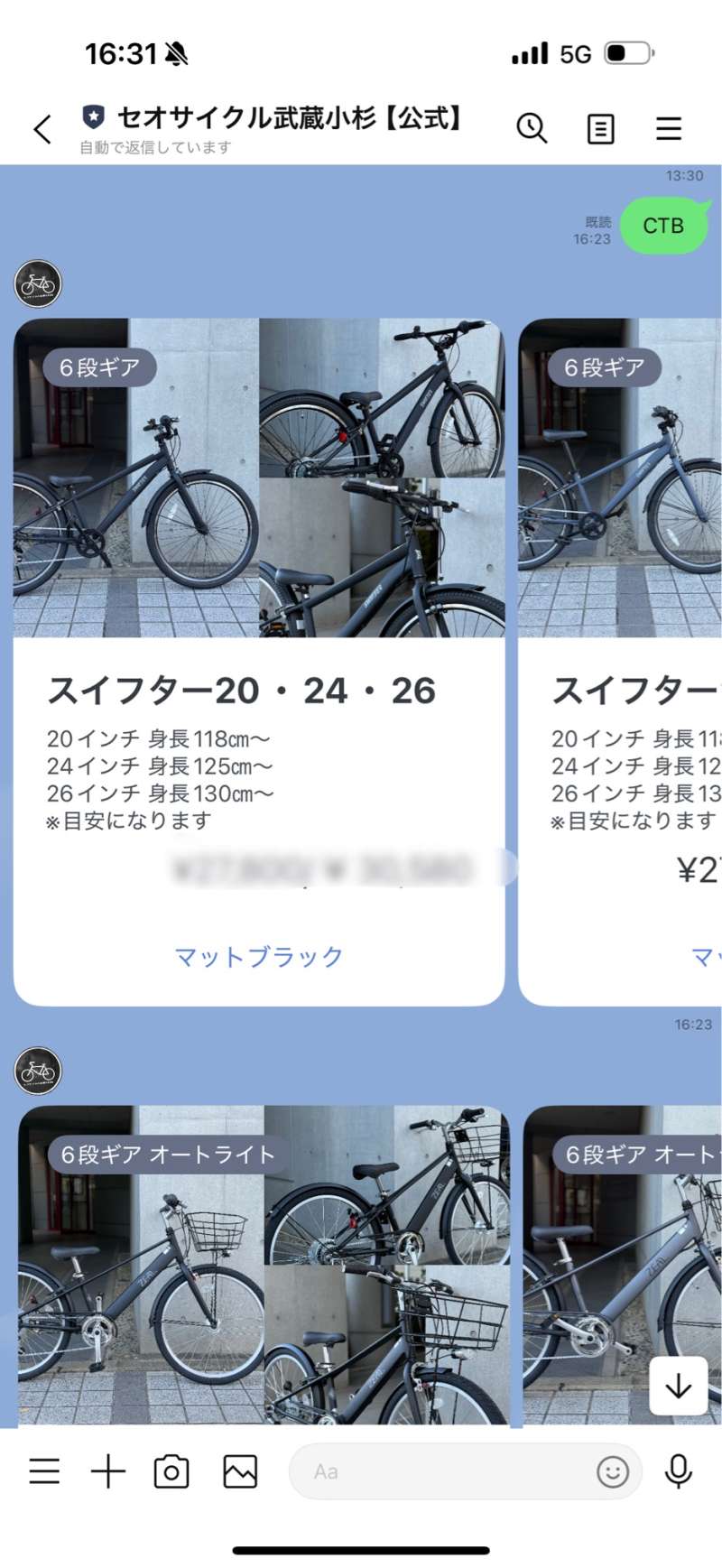Viewport: 722px width, 1568px height.
Task: Open the photo gallery picker
Action: pos(240,1471)
